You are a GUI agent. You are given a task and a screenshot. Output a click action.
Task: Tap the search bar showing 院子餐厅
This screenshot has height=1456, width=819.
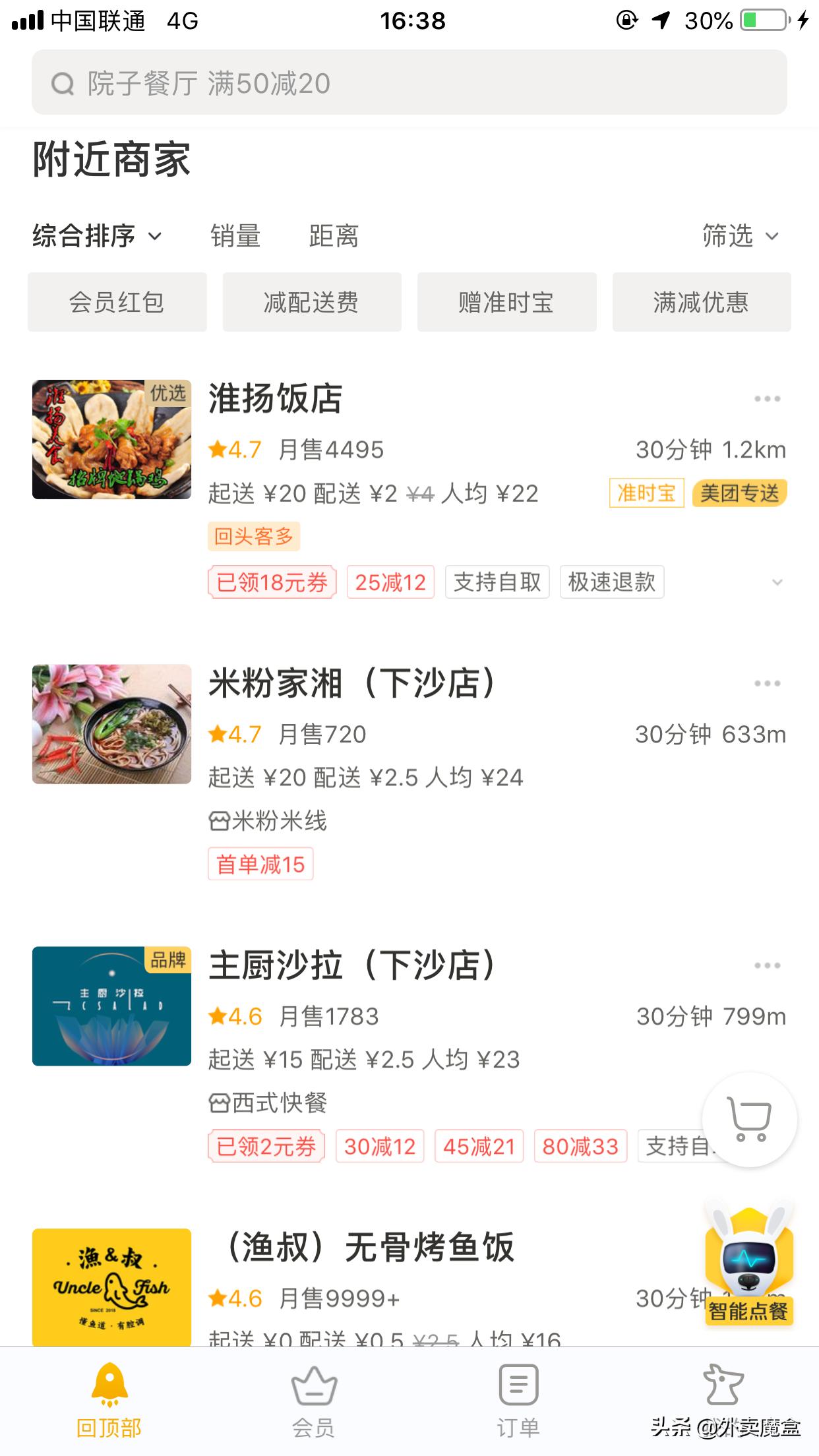pos(409,83)
